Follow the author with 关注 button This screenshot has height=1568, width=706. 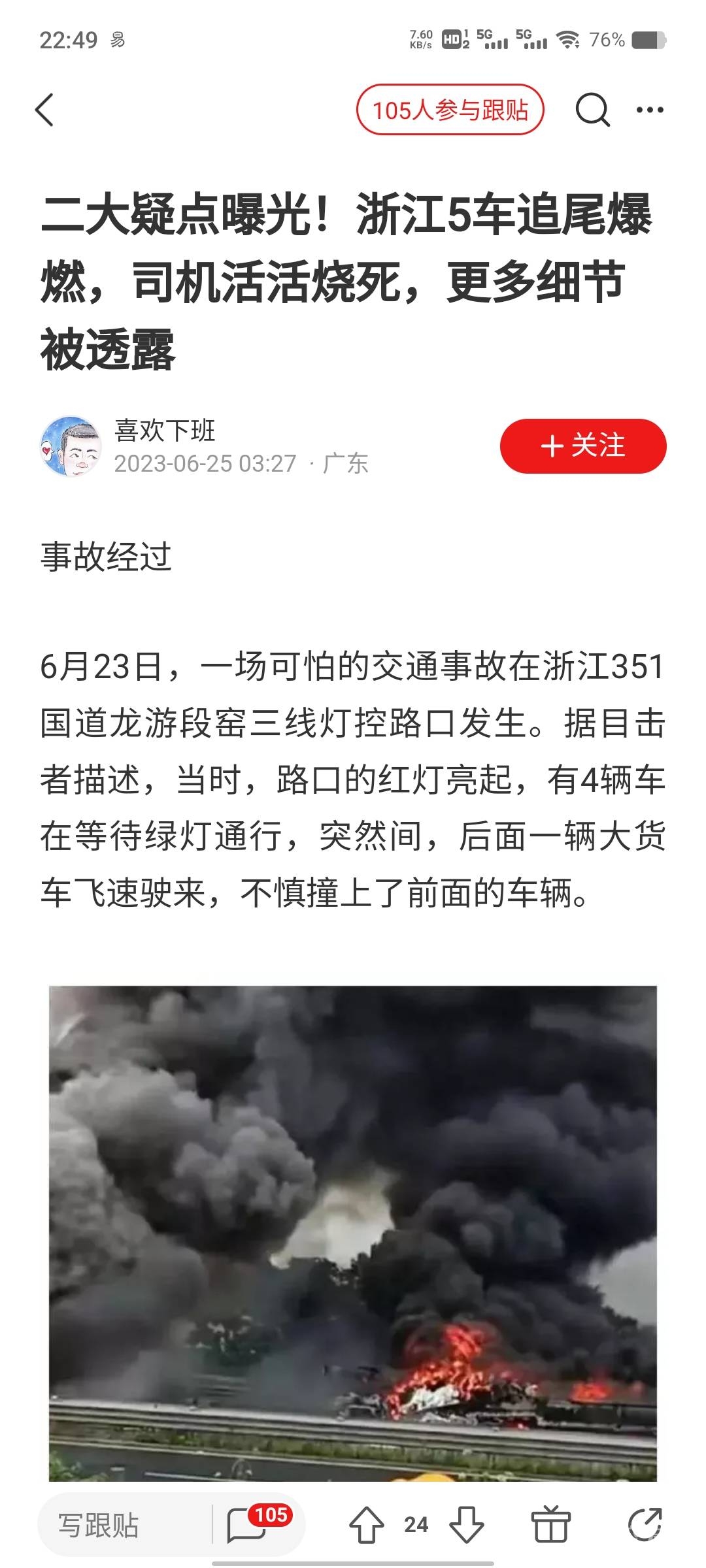coord(583,446)
